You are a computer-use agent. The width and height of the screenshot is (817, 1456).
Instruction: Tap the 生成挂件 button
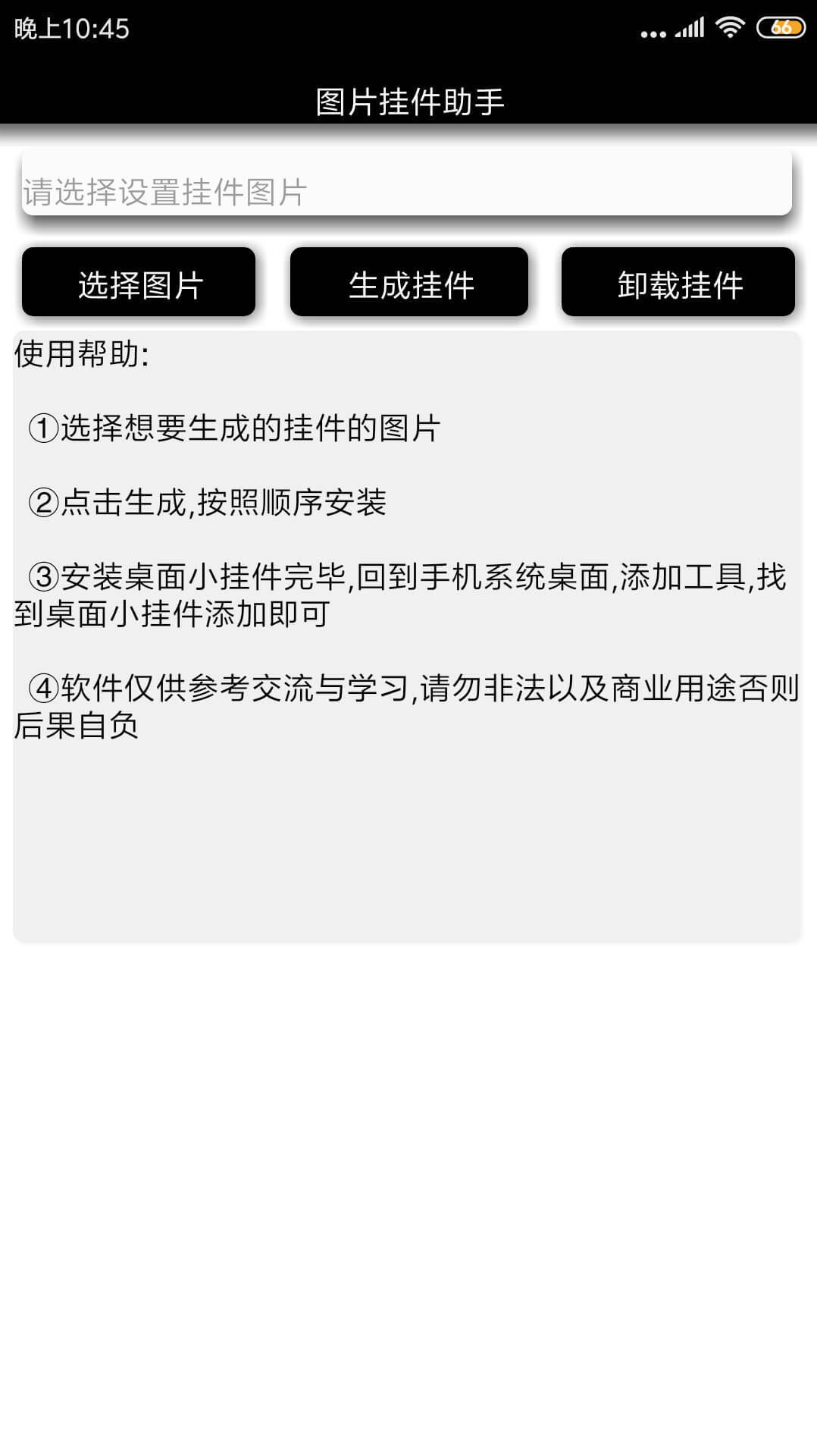click(x=409, y=282)
